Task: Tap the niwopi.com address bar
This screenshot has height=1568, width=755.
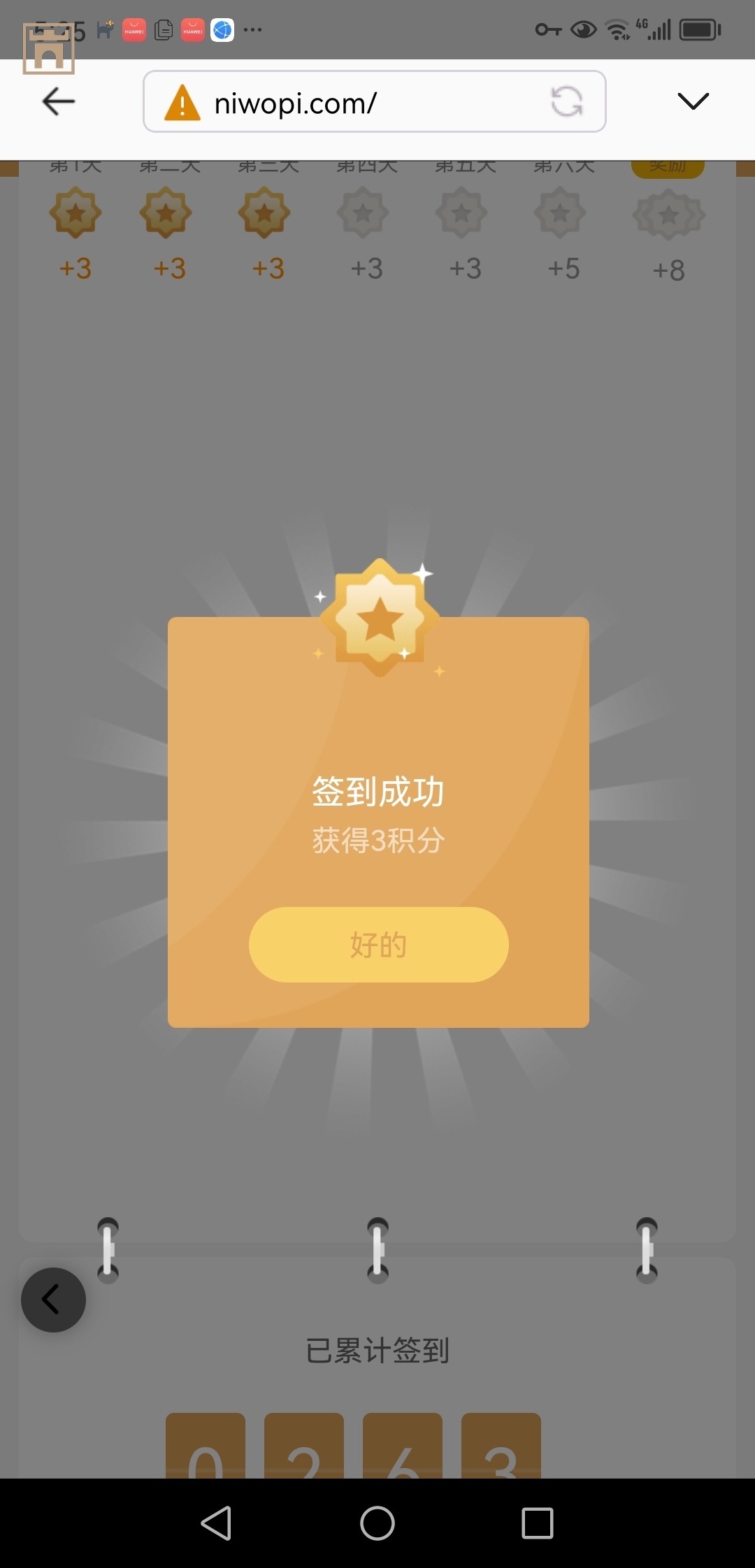Action: pos(350,102)
